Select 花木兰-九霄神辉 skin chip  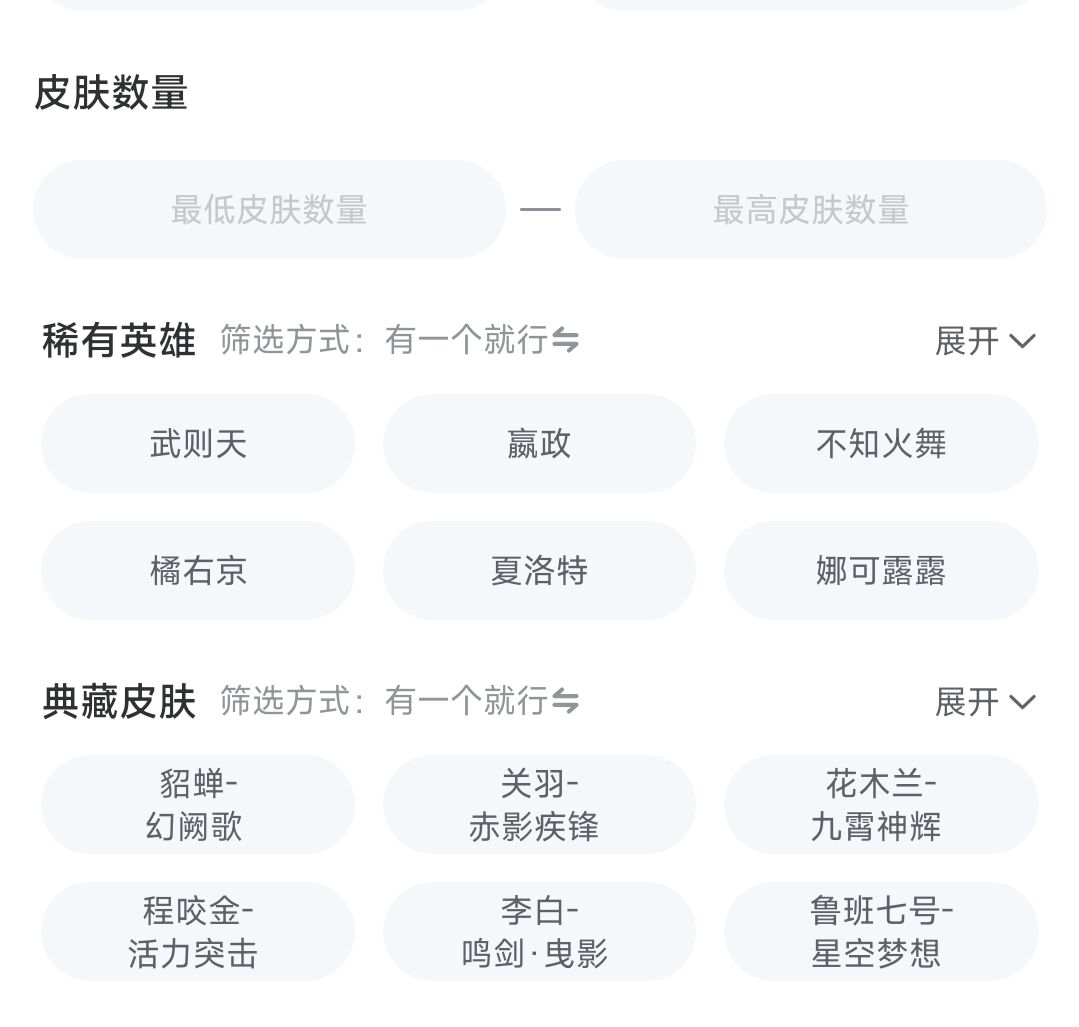[881, 805]
